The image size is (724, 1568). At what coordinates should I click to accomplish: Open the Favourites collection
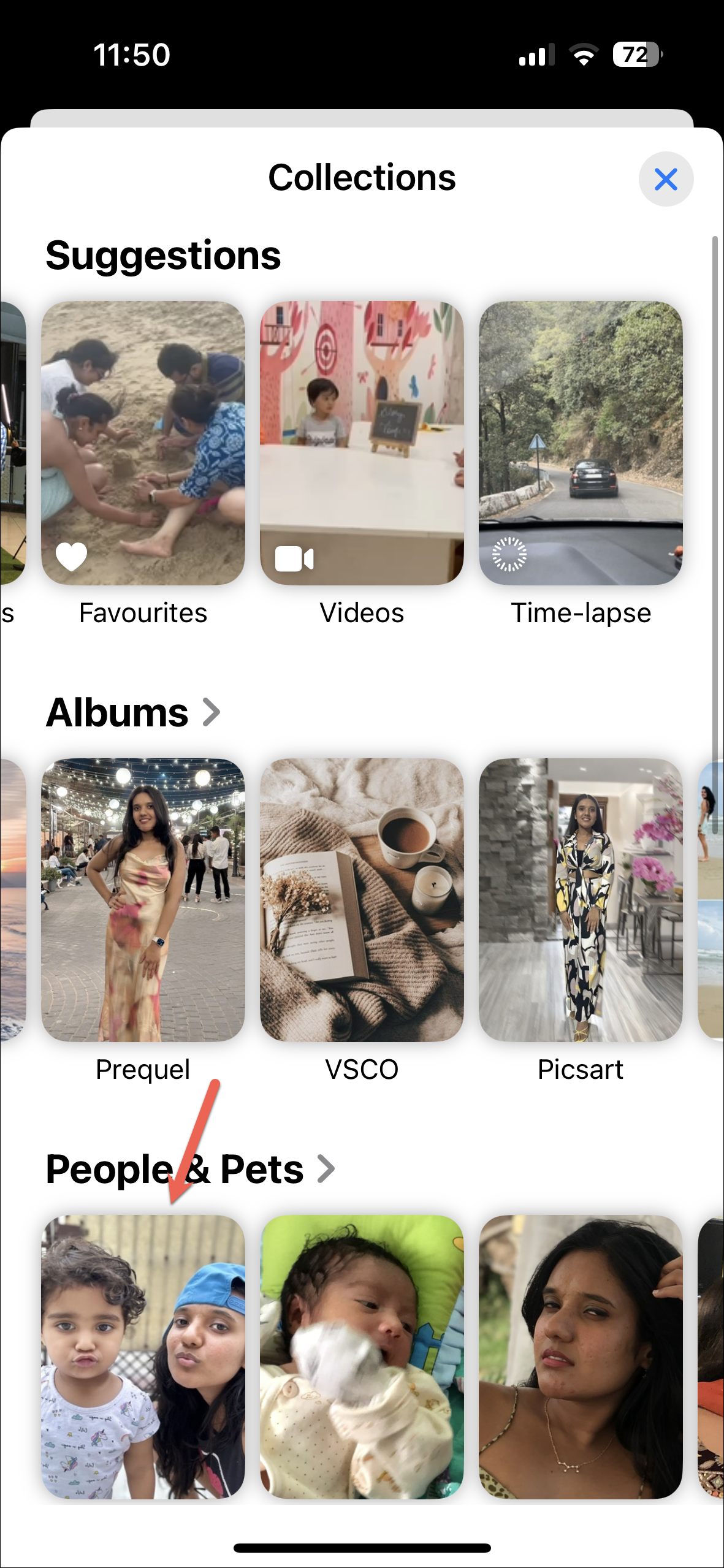point(143,443)
